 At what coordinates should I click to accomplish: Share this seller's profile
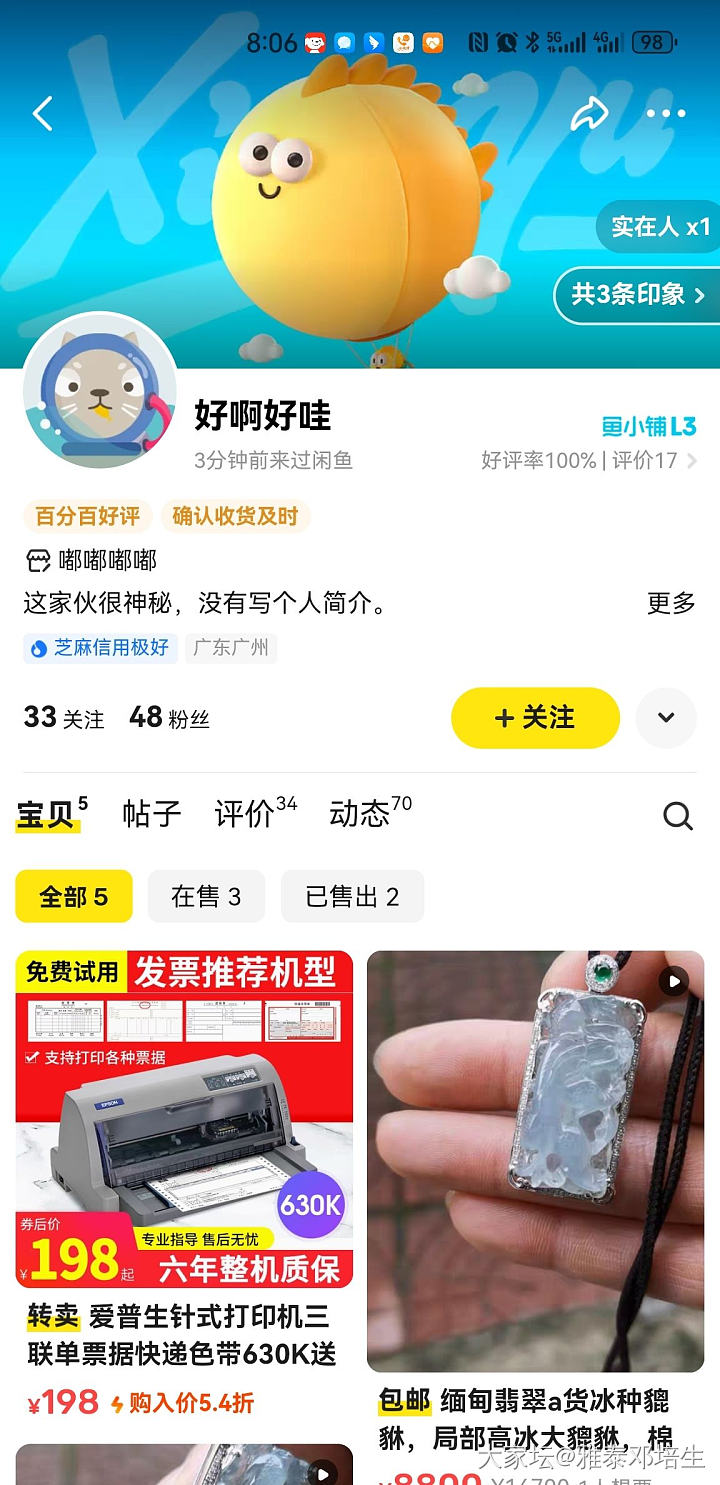(589, 114)
